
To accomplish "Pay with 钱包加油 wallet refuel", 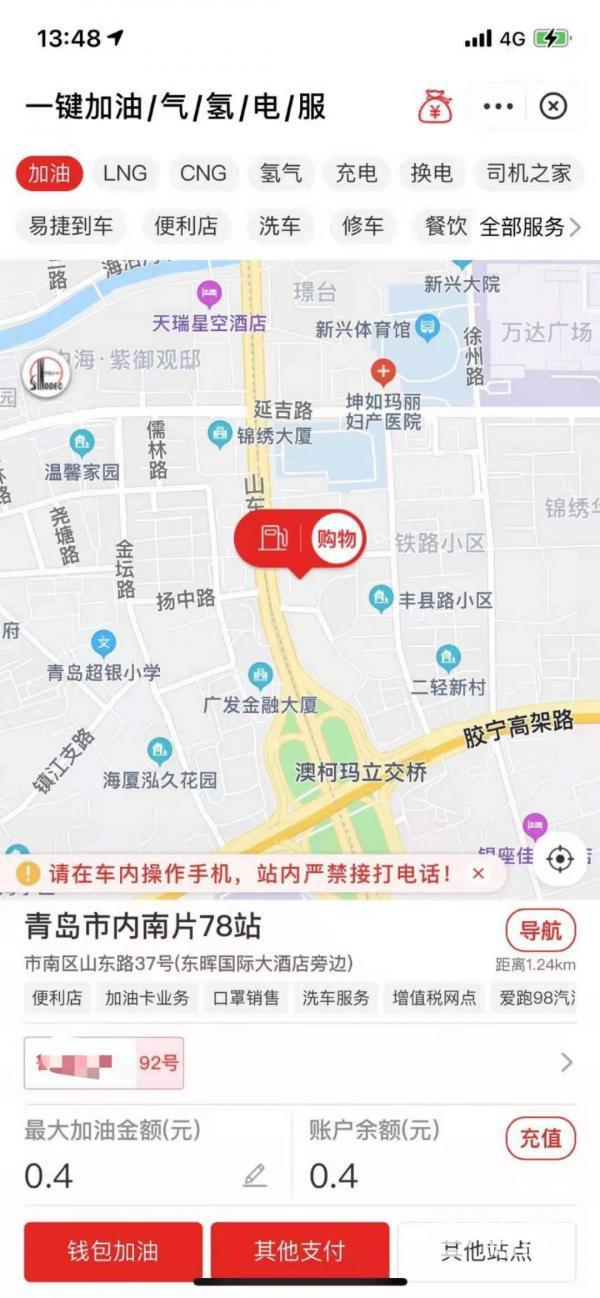I will coord(113,1251).
